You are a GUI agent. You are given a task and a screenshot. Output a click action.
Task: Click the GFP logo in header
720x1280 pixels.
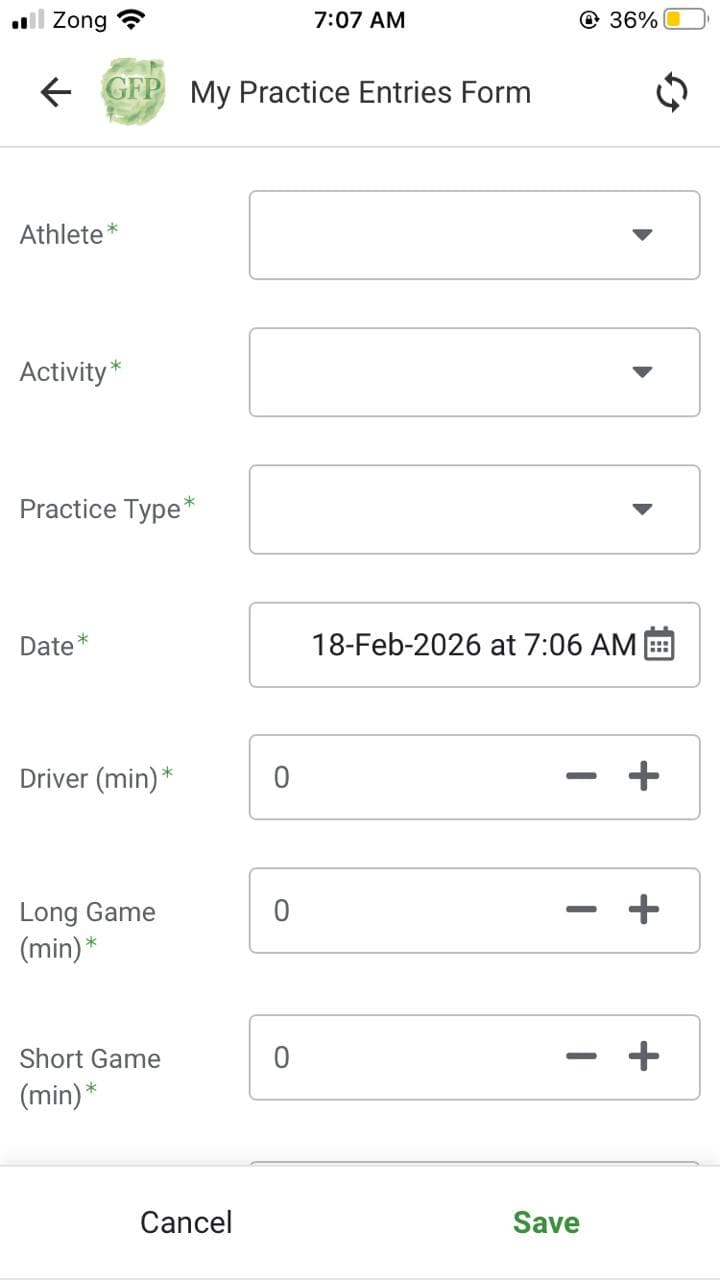135,91
